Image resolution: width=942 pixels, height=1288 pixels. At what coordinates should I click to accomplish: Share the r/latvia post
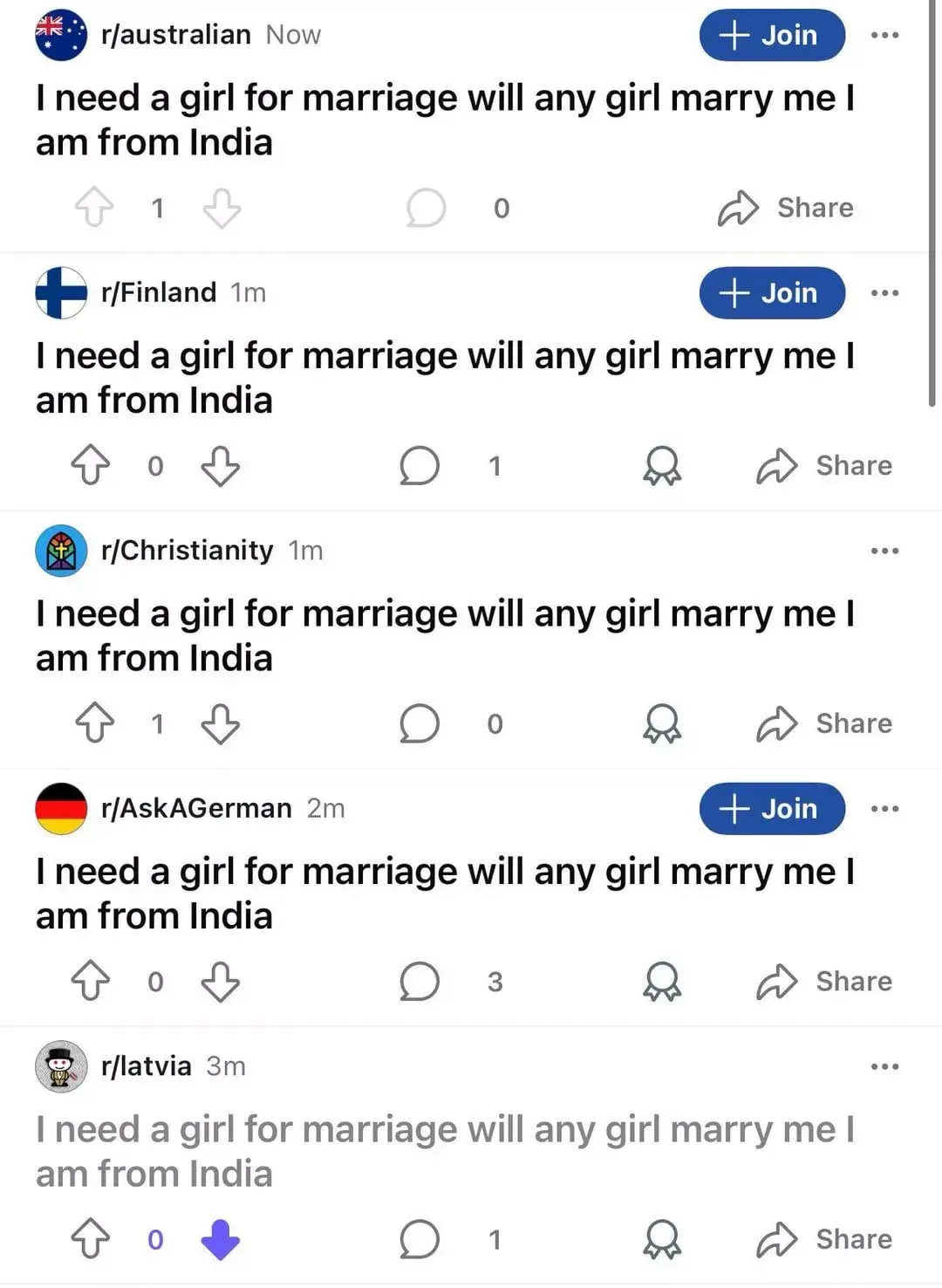tap(824, 1239)
